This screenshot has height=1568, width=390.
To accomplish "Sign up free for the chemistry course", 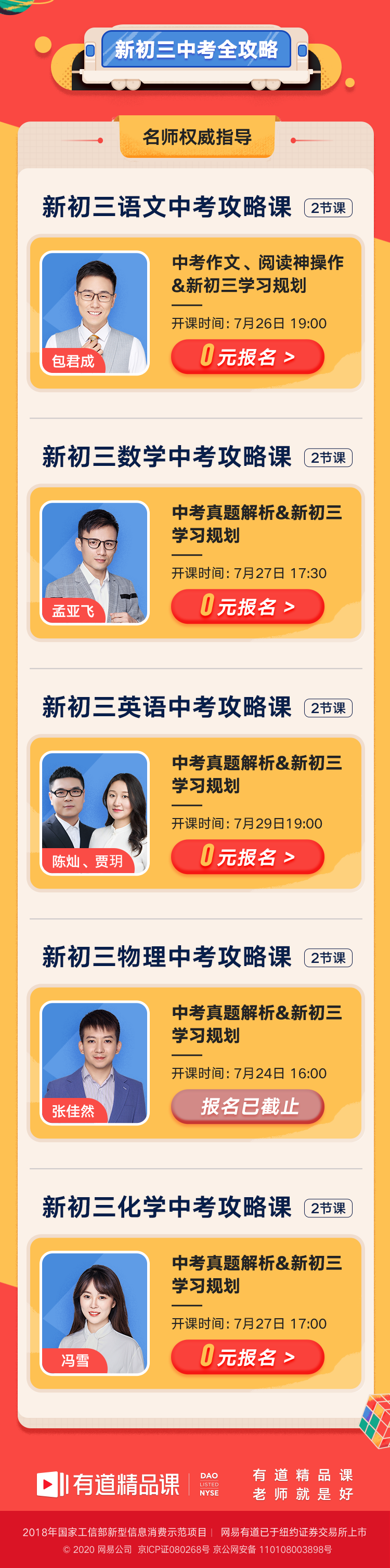I will (248, 1357).
